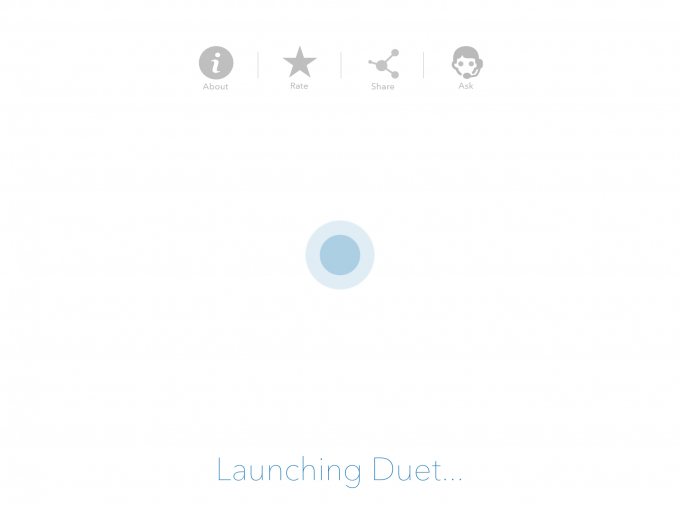This screenshot has width=680, height=510.
Task: Ask support a question
Action: click(x=466, y=63)
